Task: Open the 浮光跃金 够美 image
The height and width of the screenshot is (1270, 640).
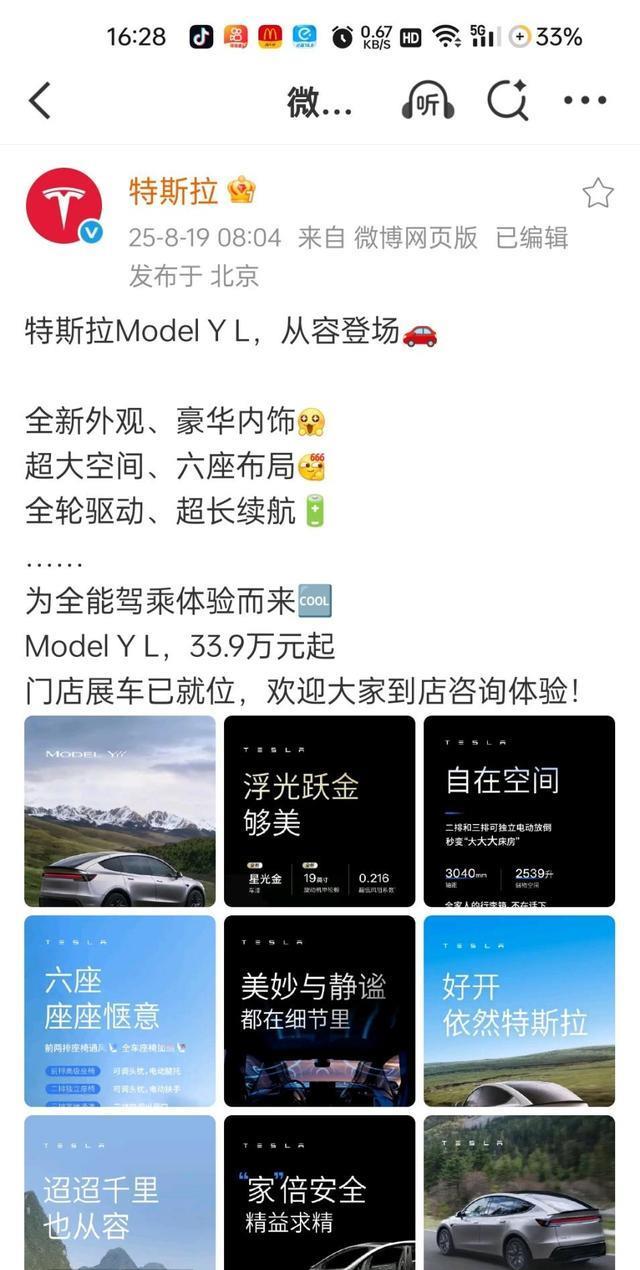Action: pos(319,811)
